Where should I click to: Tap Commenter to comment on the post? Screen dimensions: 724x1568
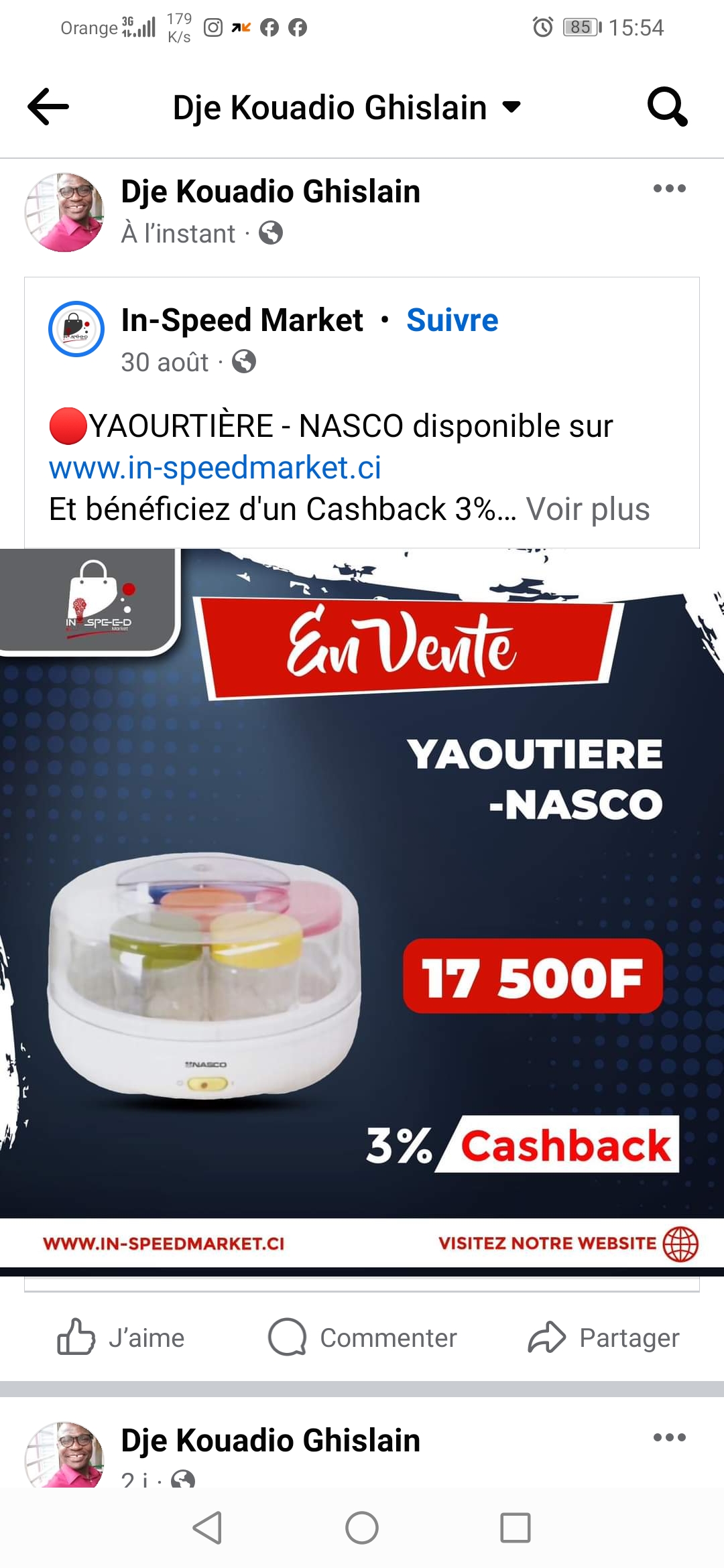pyautogui.click(x=363, y=1337)
